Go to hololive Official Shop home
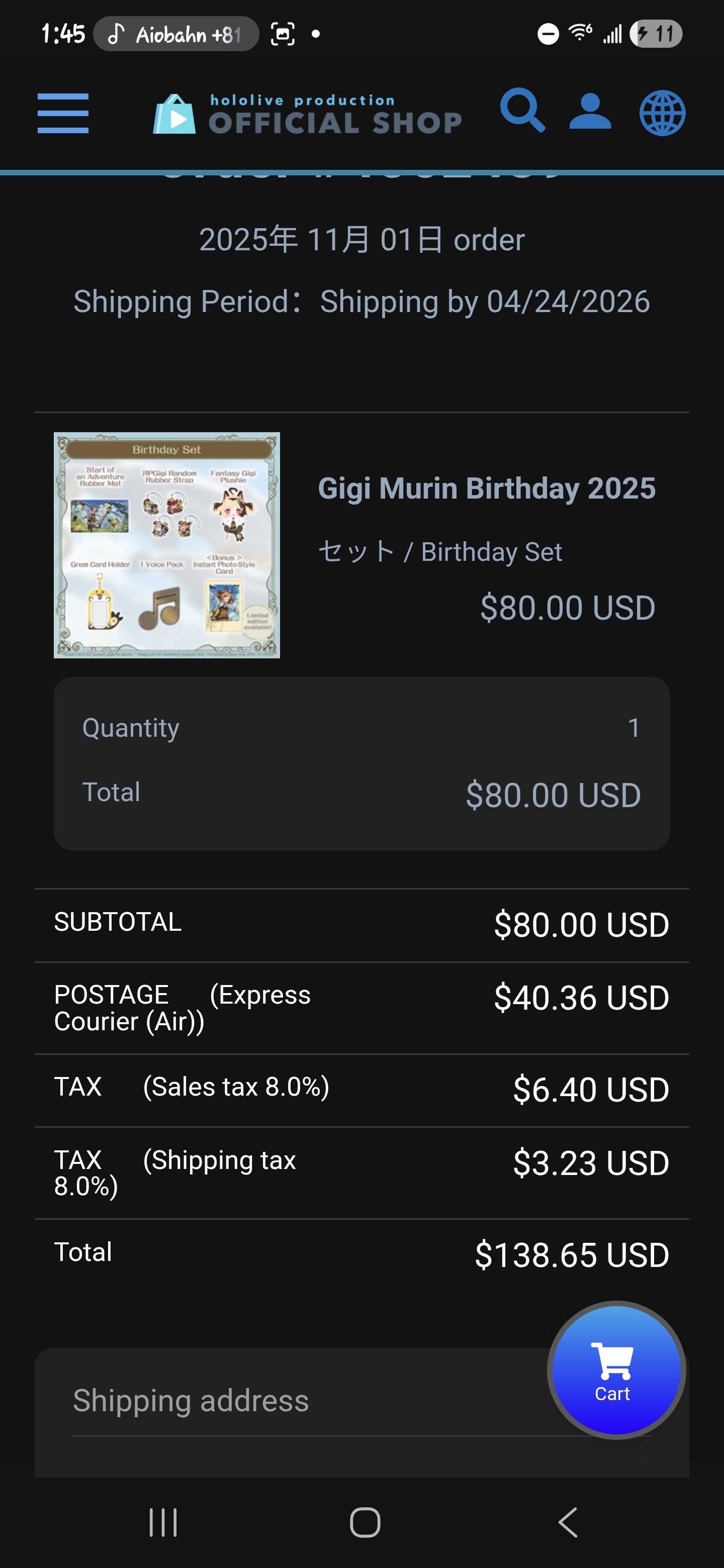Image resolution: width=724 pixels, height=1568 pixels. [x=308, y=114]
